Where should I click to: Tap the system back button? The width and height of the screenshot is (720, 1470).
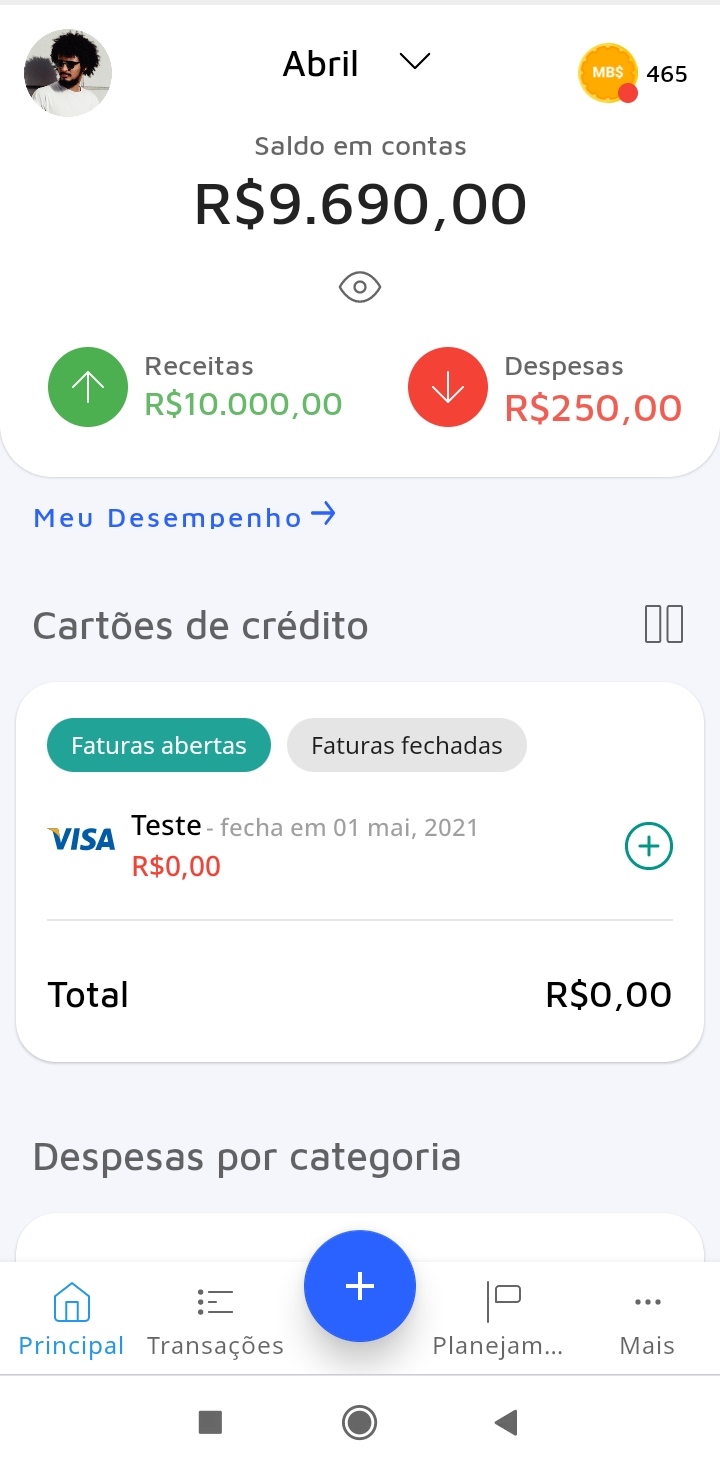click(507, 1422)
